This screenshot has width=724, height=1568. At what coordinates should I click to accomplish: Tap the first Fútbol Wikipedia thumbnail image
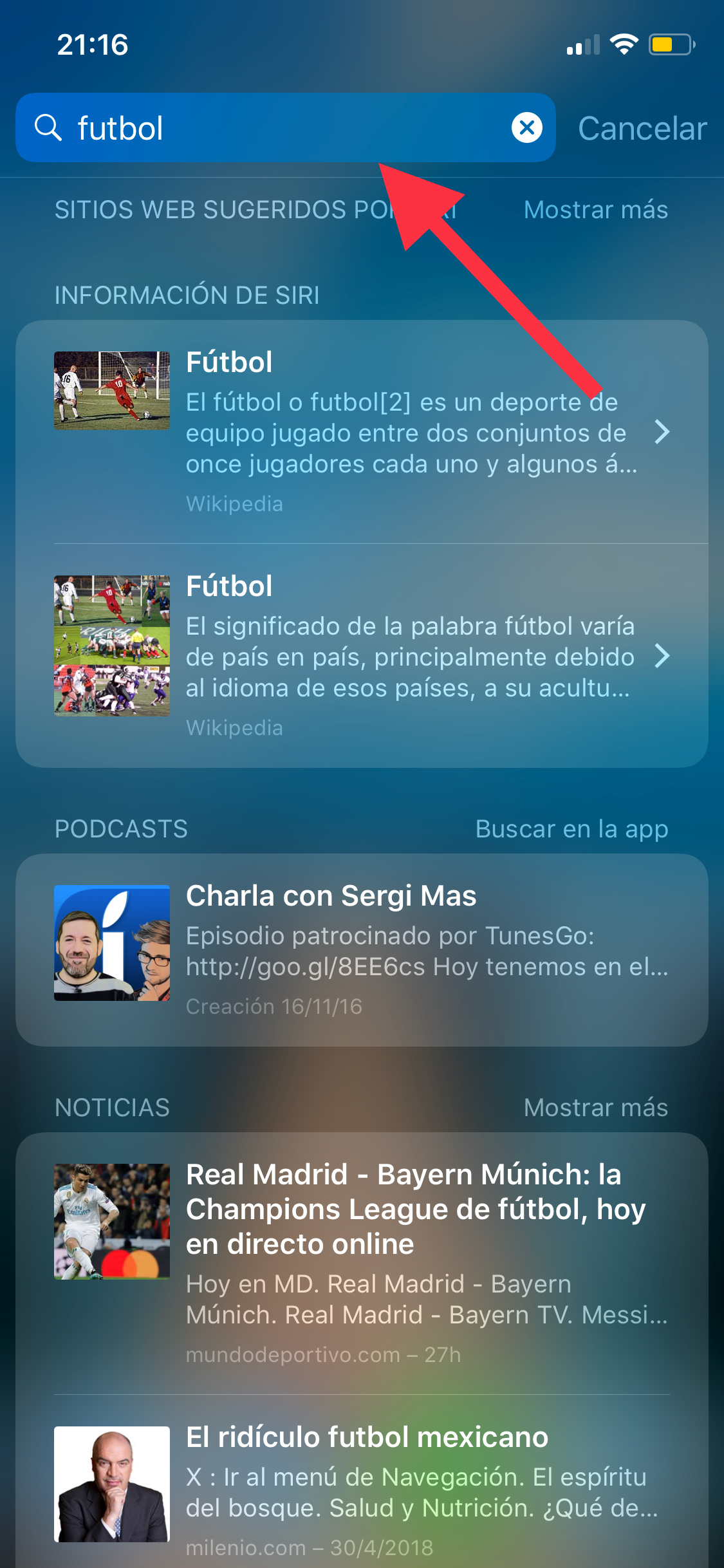(x=111, y=390)
